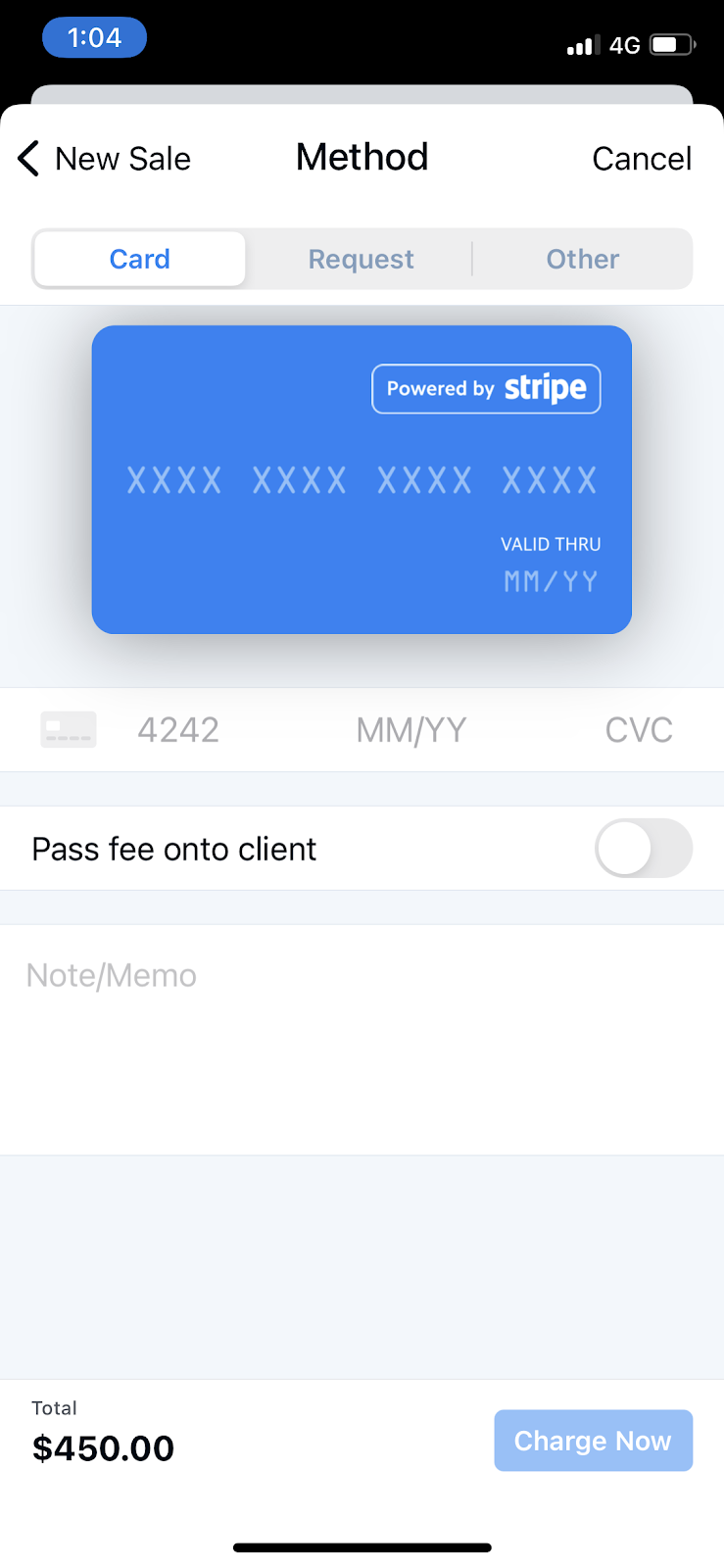724x1568 pixels.
Task: Switch to the Other tab
Action: (x=582, y=259)
